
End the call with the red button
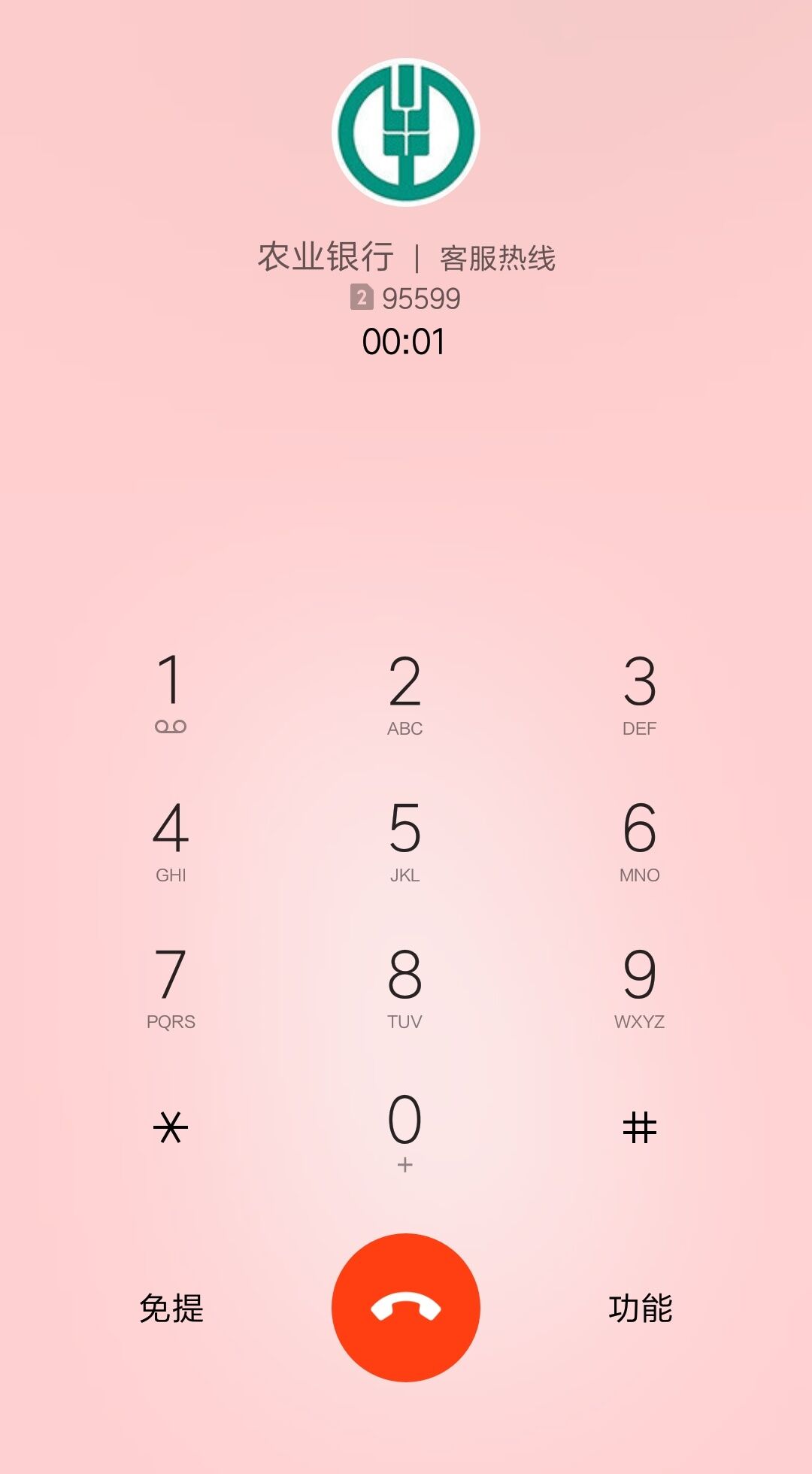(406, 1307)
